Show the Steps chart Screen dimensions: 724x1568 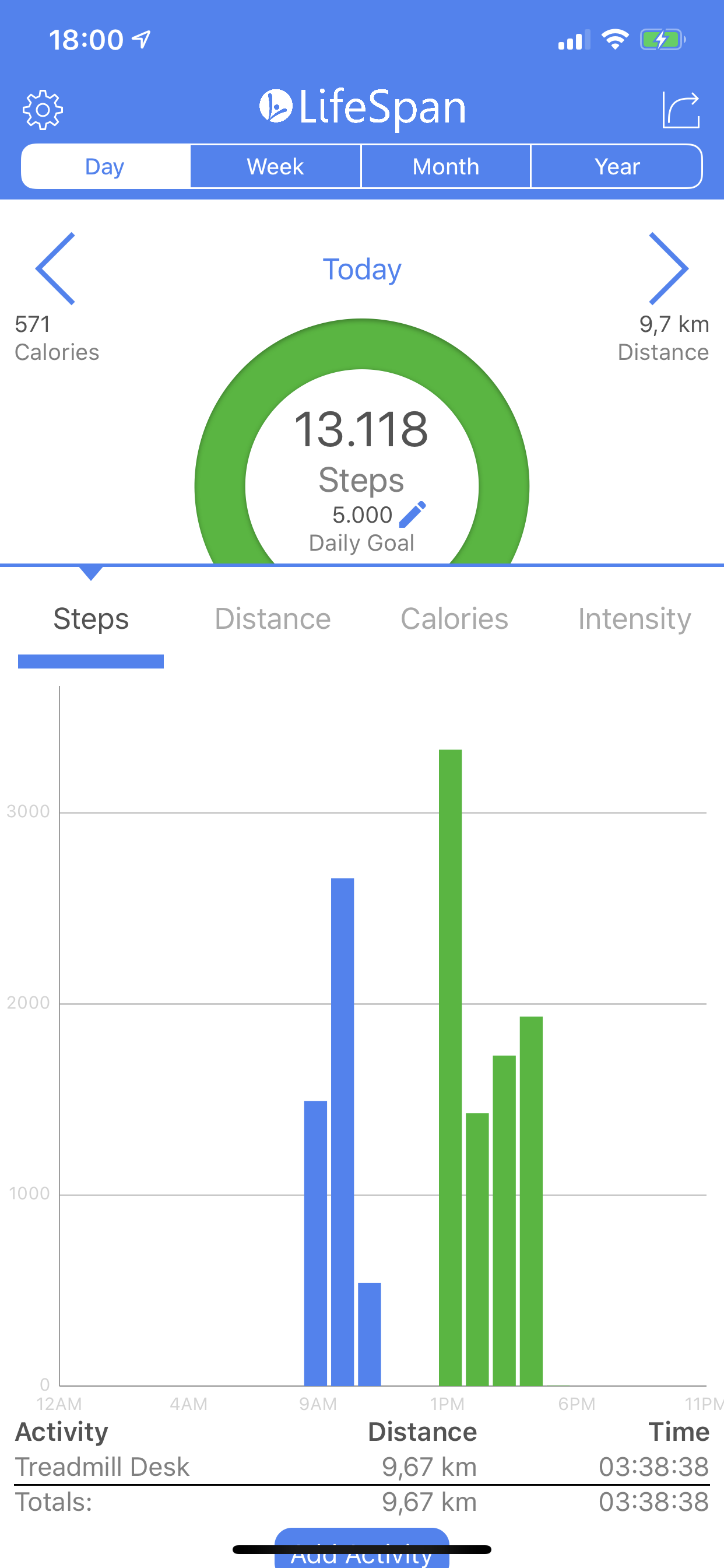point(91,619)
